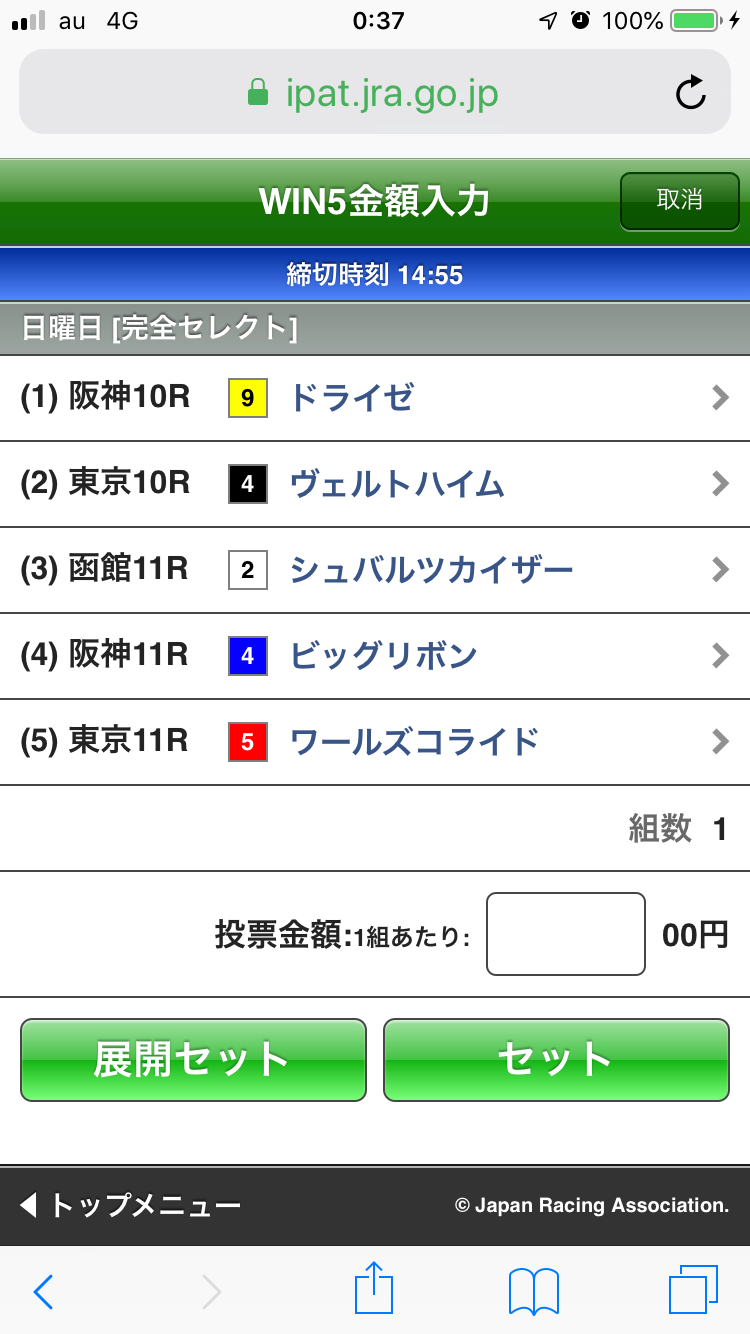Tap the blue number 4 badge for ビッグリボン
Image resolution: width=750 pixels, height=1334 pixels.
(247, 656)
